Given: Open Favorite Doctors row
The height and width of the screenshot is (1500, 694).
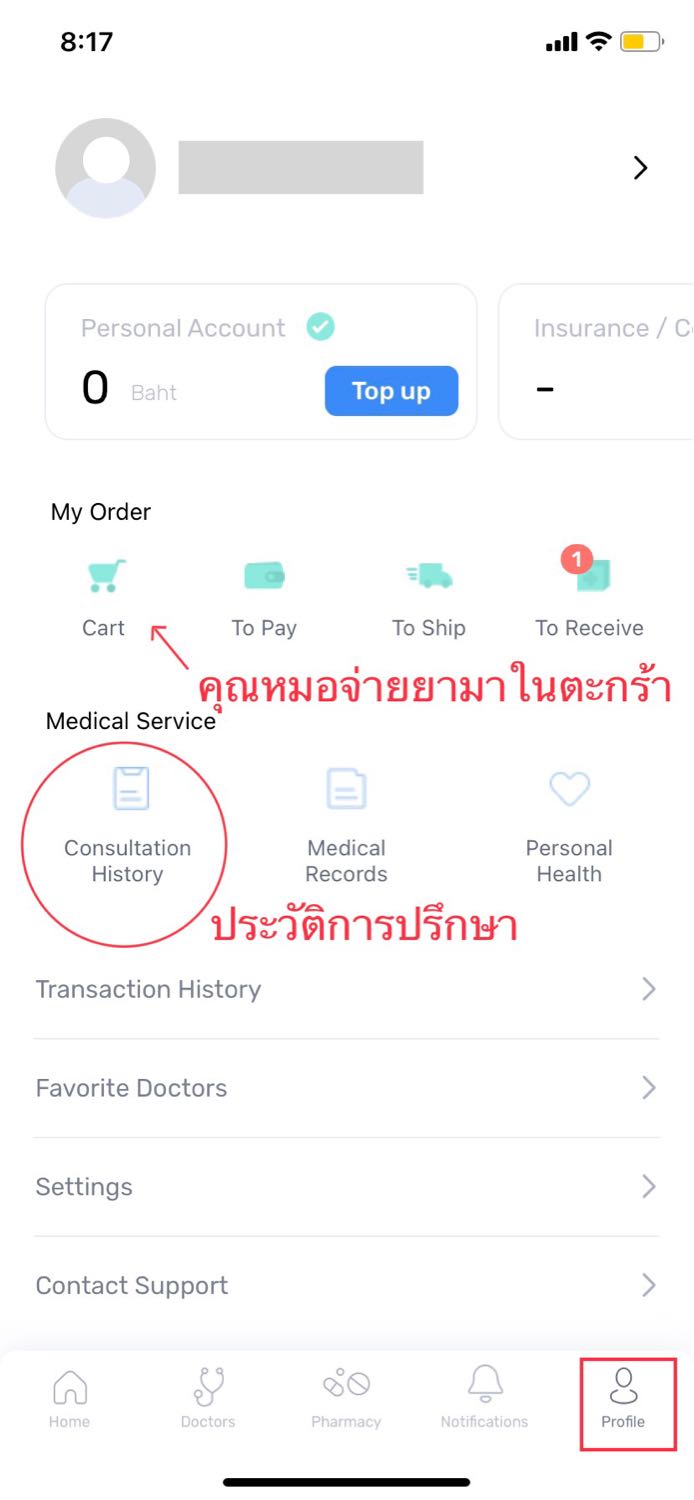Looking at the screenshot, I should 347,1088.
